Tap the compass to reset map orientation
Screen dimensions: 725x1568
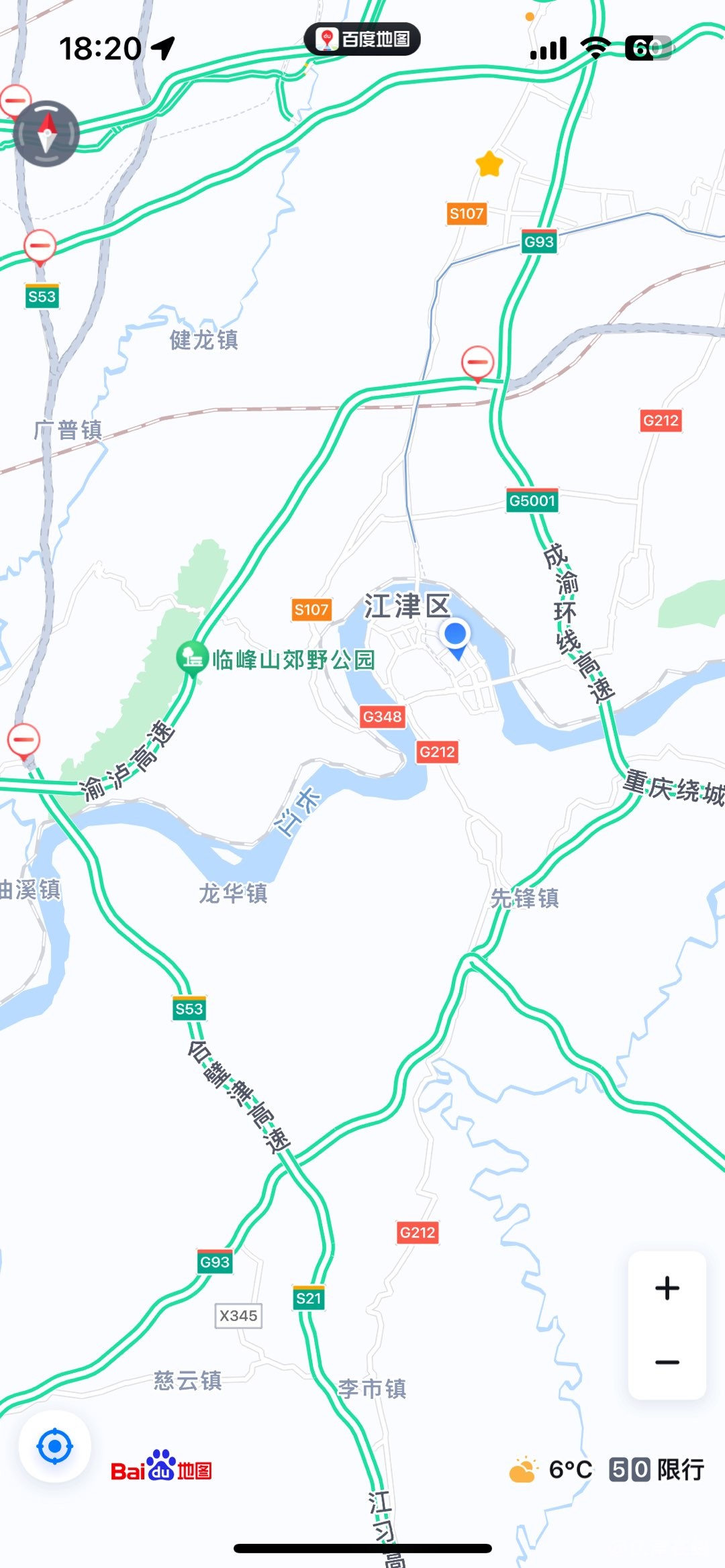point(46,134)
